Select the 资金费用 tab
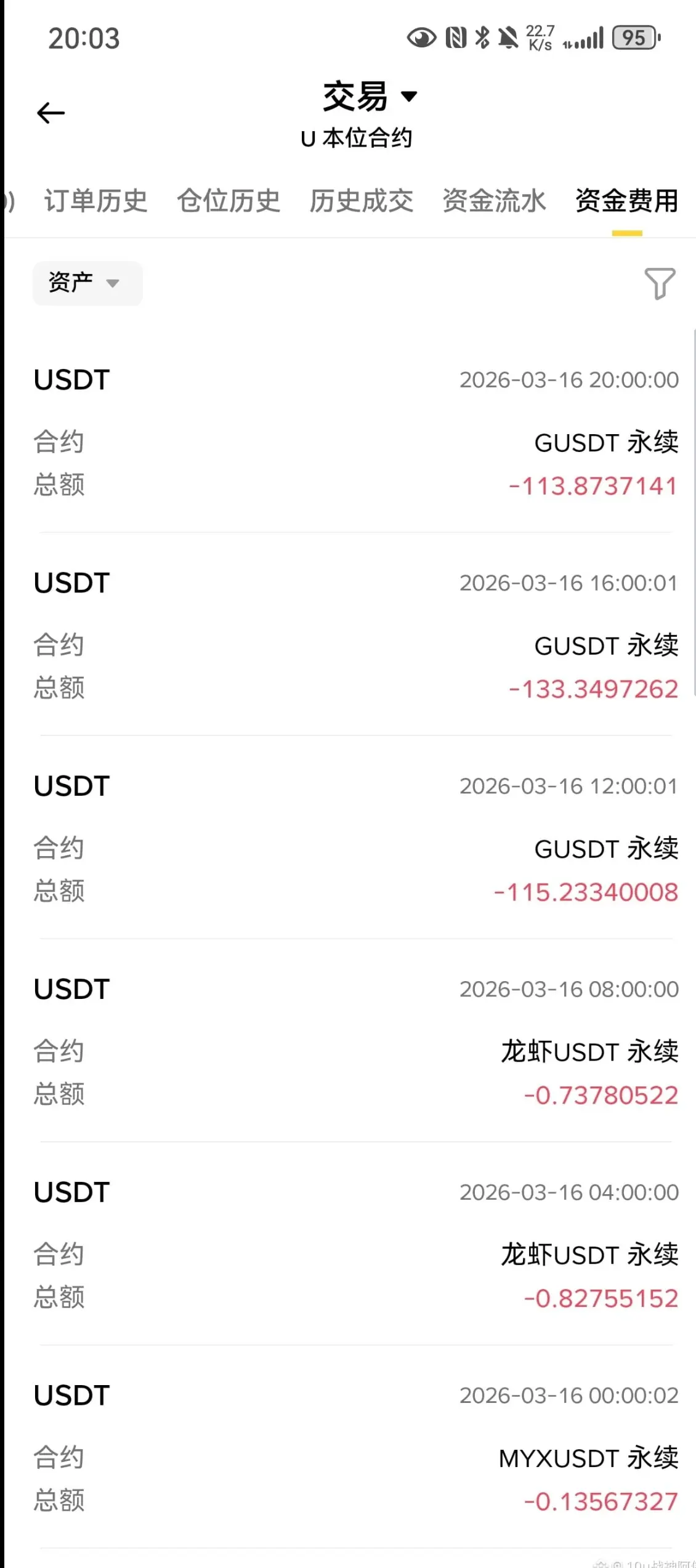696x1568 pixels. tap(626, 201)
